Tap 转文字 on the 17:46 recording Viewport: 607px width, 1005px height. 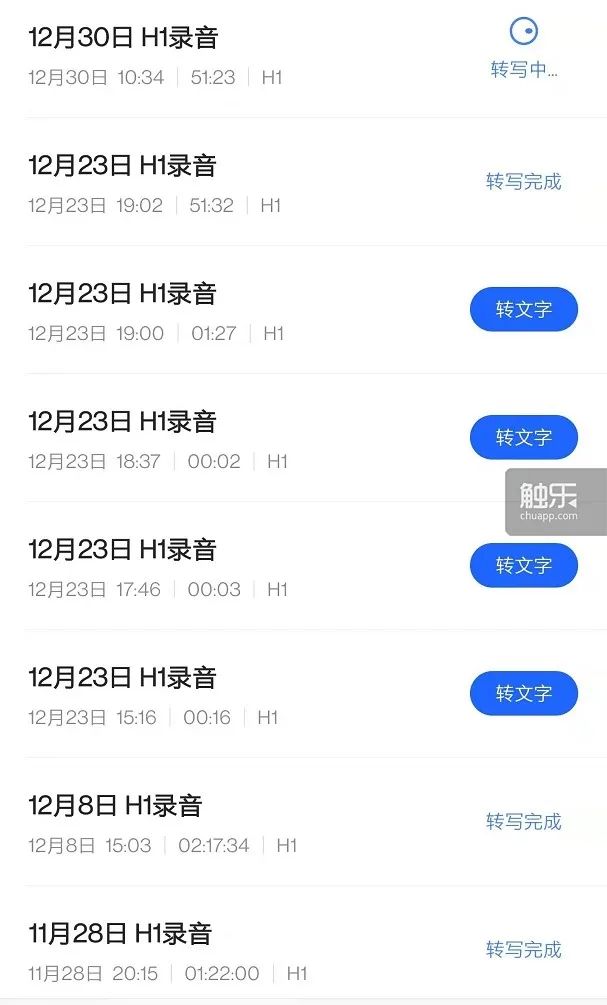(524, 565)
